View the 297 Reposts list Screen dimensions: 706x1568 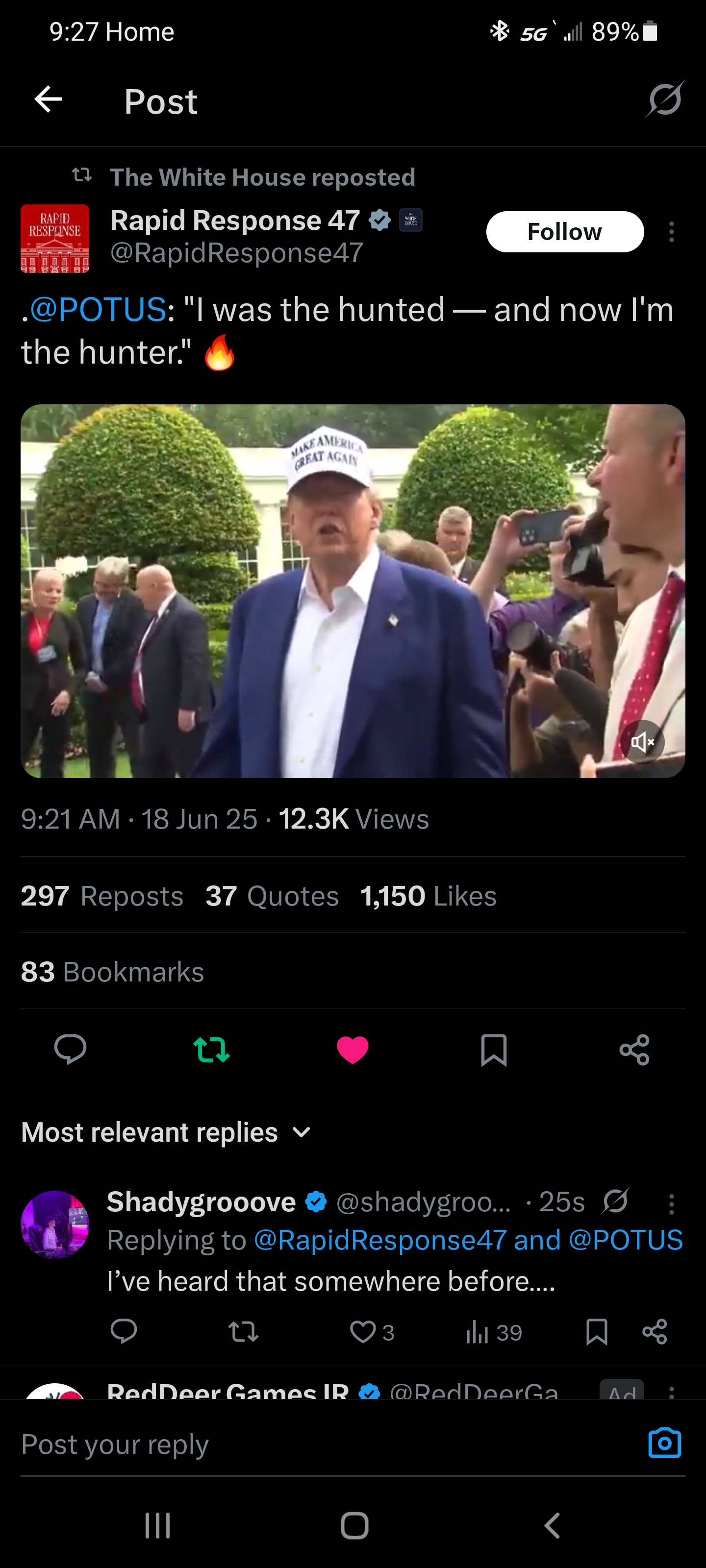[101, 896]
